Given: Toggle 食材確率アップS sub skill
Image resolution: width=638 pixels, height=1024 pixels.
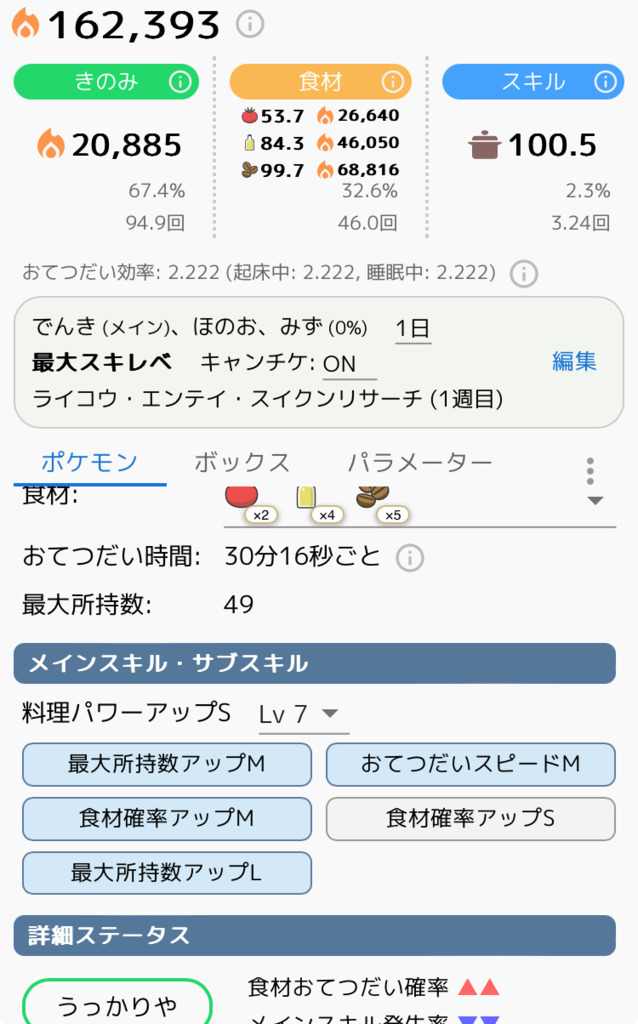Looking at the screenshot, I should point(470,818).
